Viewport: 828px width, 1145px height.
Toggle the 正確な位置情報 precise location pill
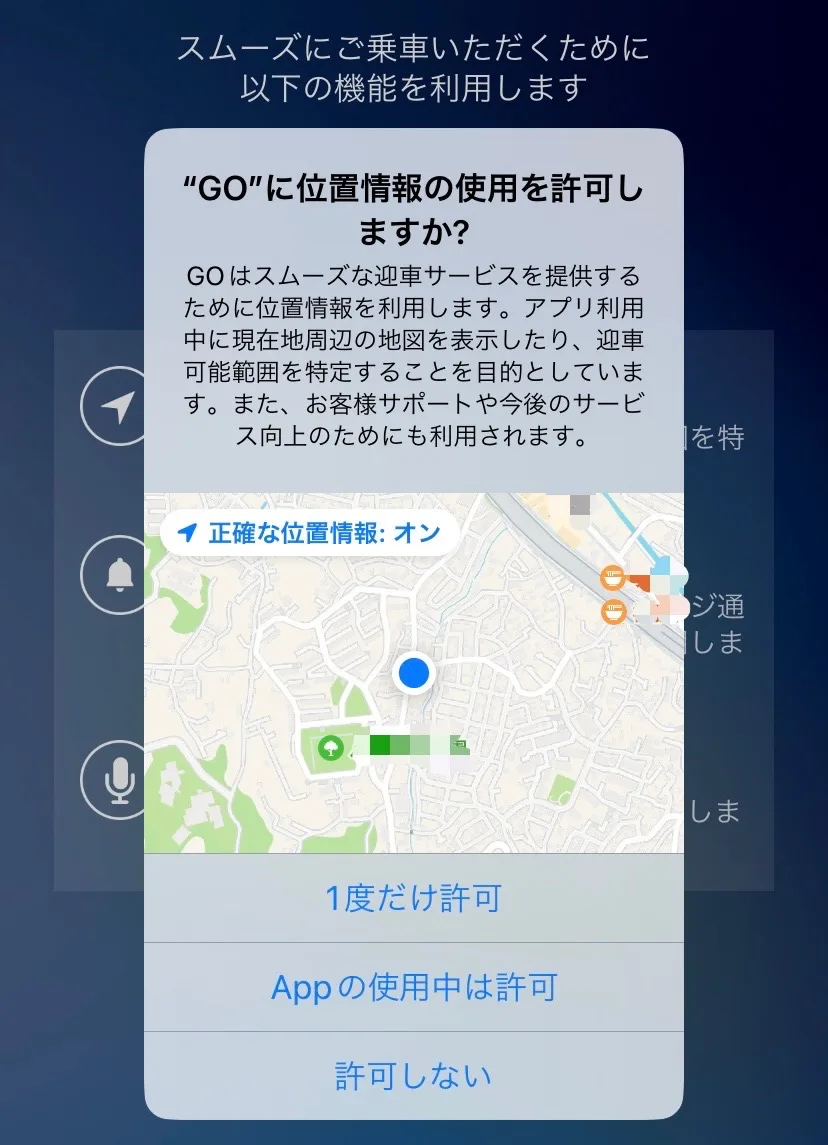click(309, 533)
